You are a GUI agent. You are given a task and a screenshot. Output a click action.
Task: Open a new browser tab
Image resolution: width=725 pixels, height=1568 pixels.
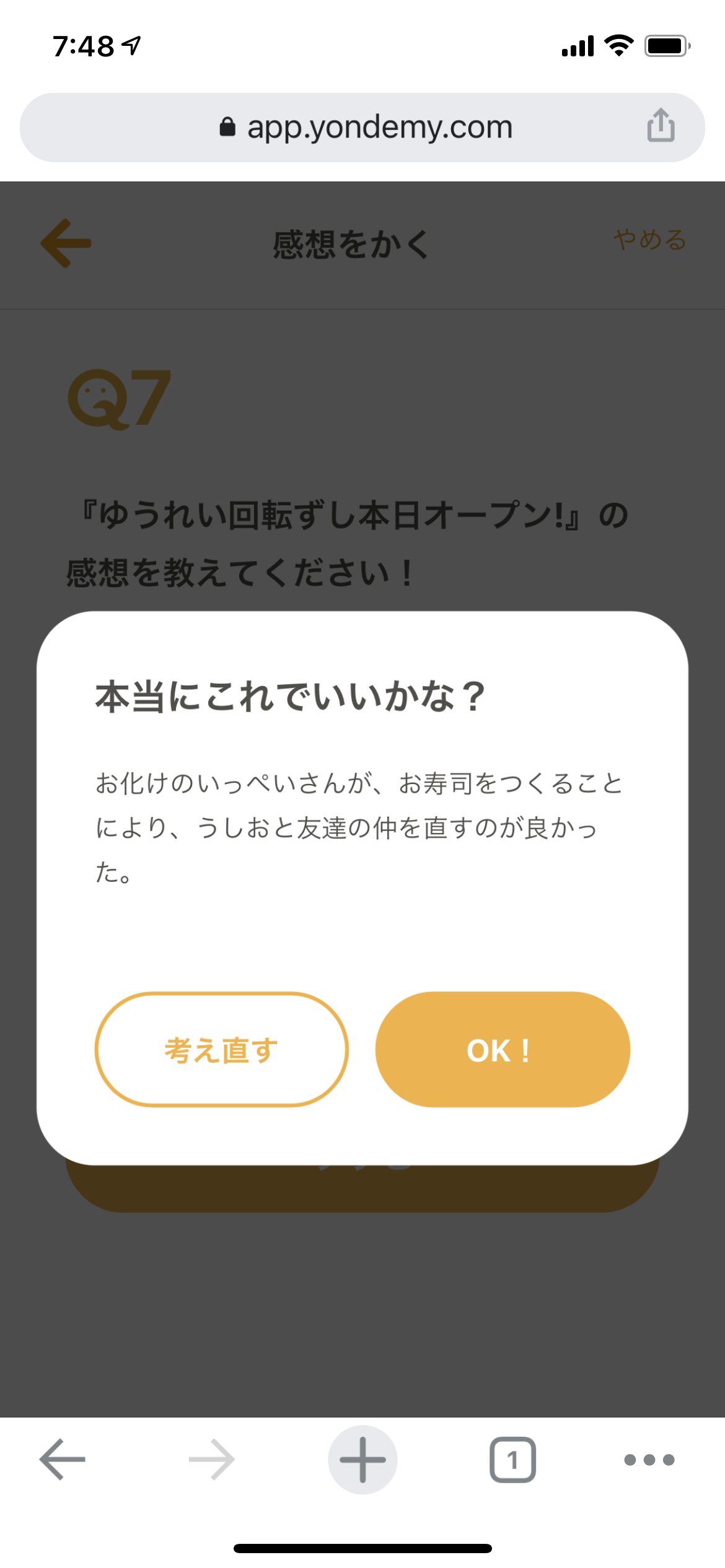point(362,1460)
